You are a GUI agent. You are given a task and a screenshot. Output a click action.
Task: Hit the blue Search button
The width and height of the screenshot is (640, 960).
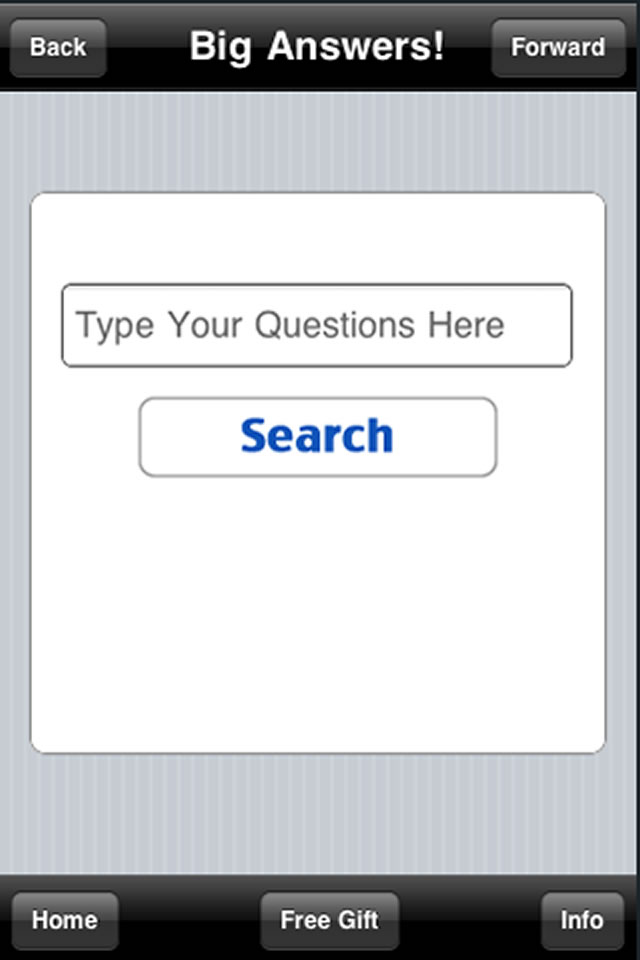317,437
